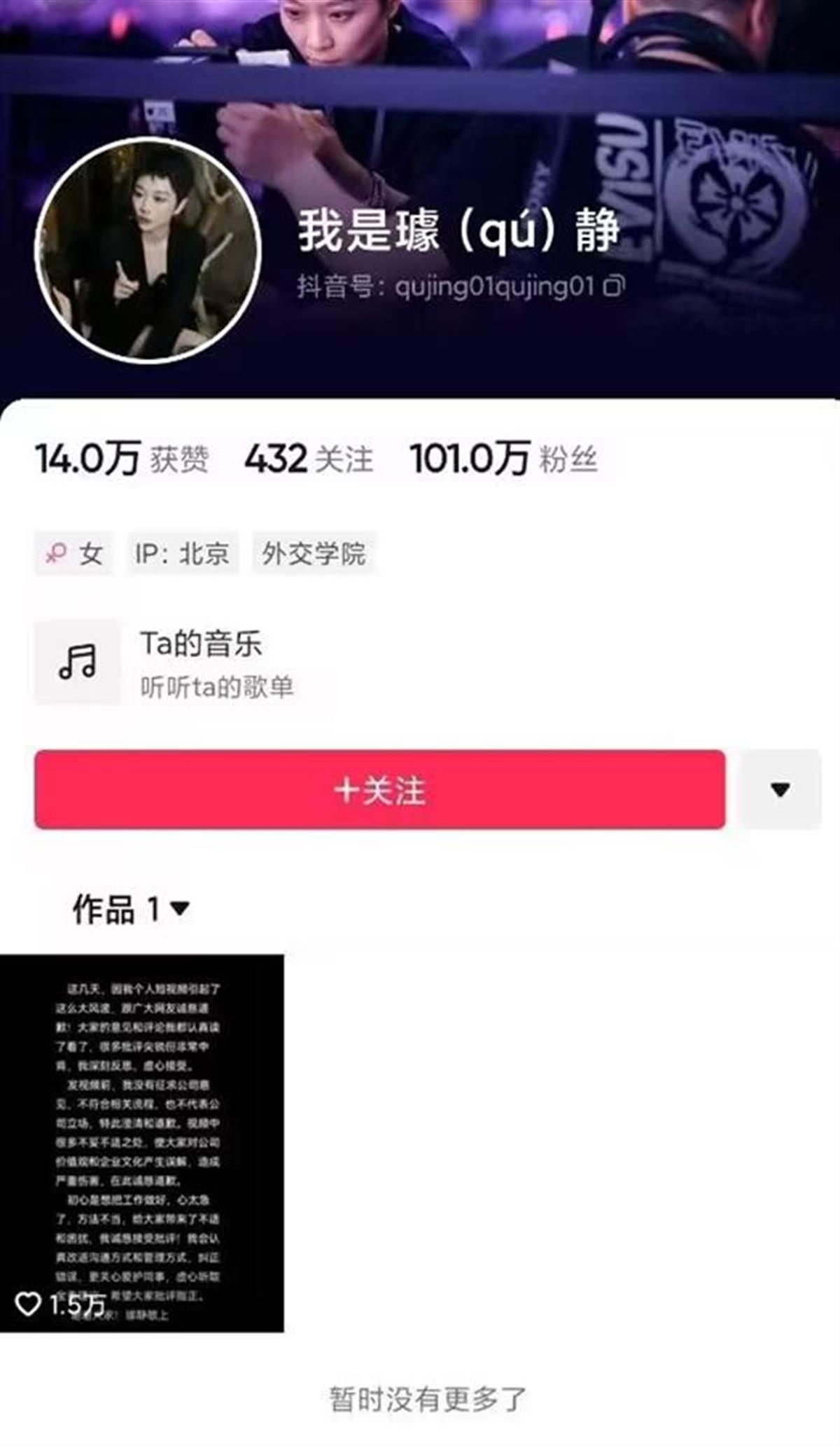The height and width of the screenshot is (1446, 840).
Task: Tap the 外交学院 school tag
Action: tap(314, 554)
